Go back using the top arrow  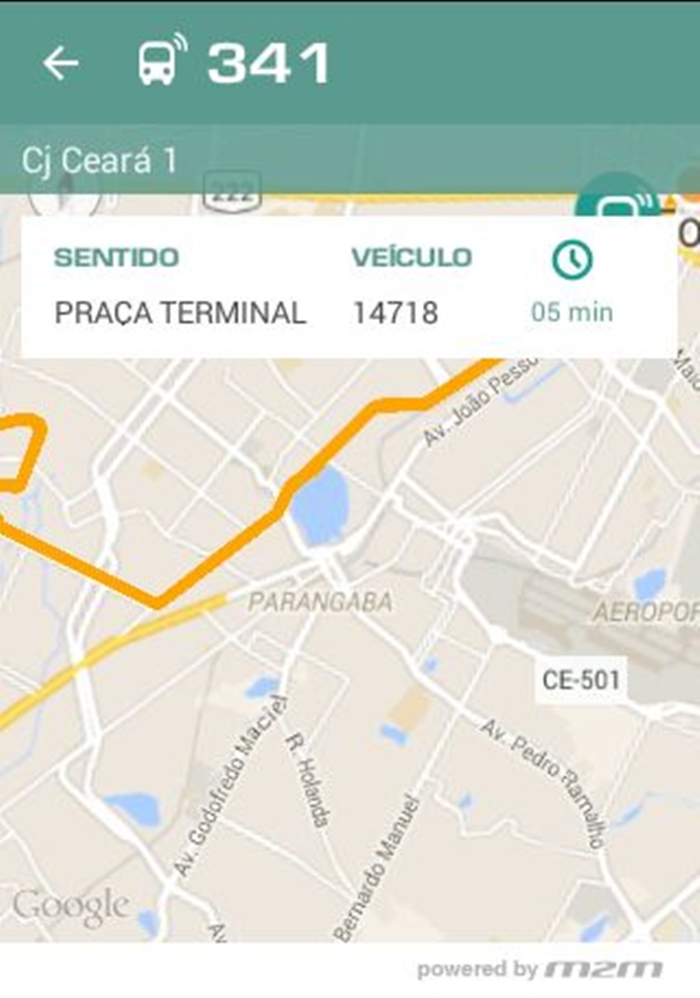(60, 63)
